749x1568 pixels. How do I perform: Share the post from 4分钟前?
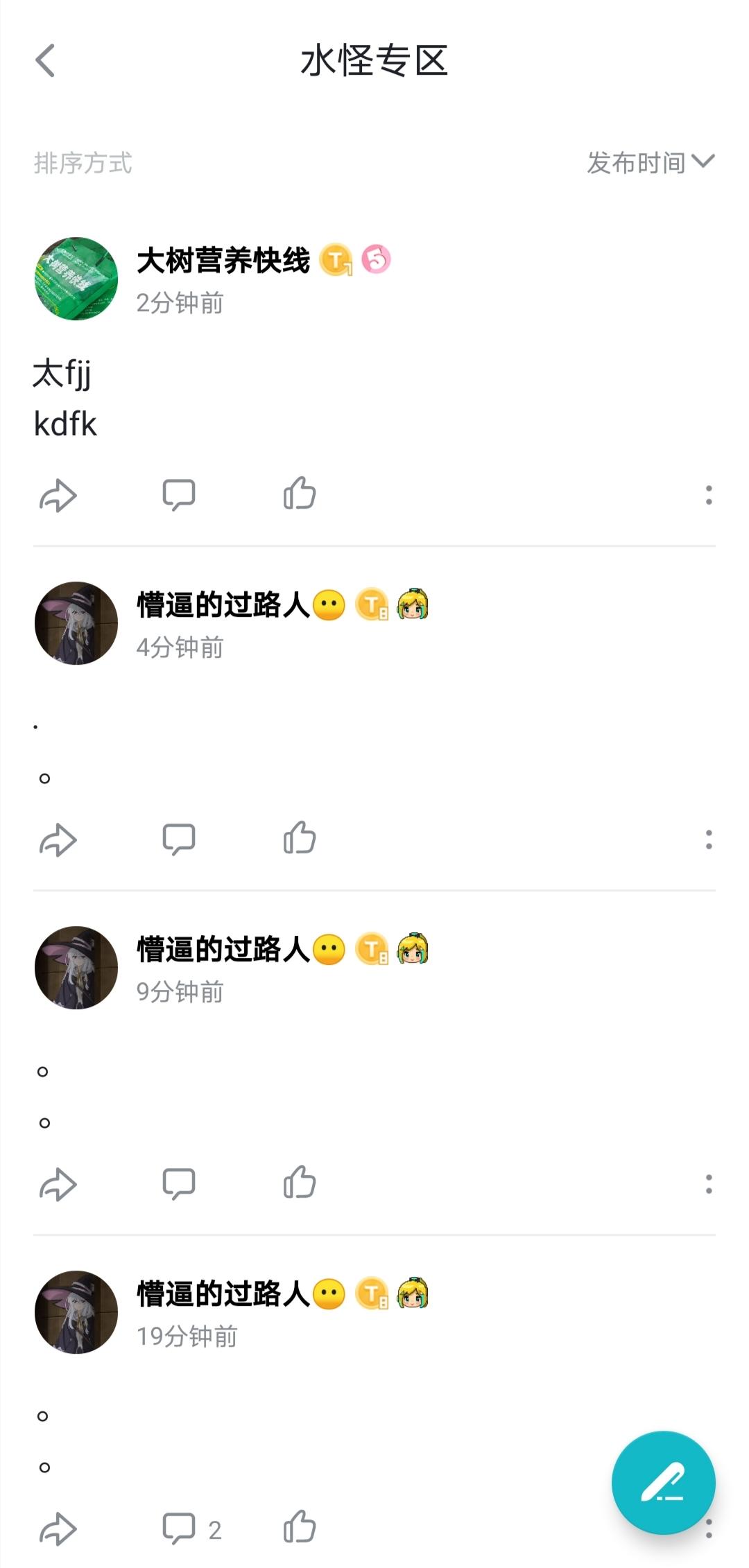pos(58,839)
